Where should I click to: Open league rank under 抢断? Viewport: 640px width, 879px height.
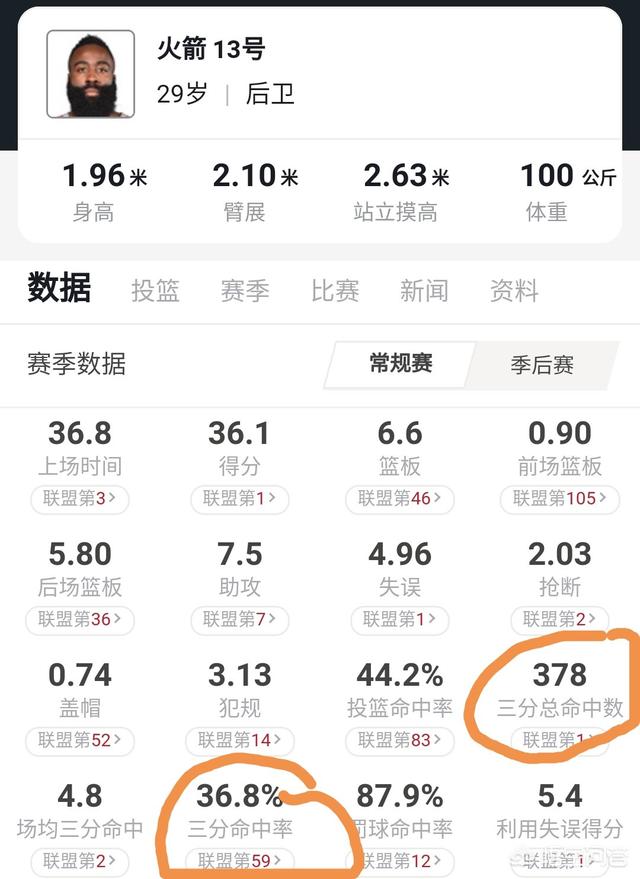point(560,620)
